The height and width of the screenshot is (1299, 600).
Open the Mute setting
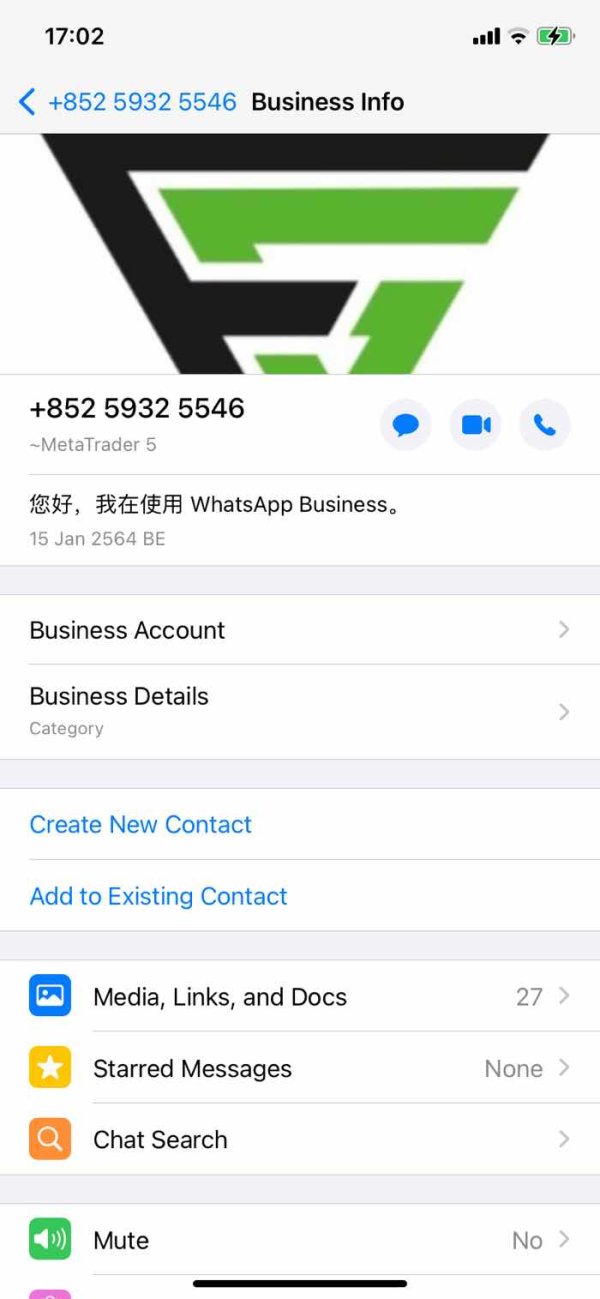[x=300, y=1240]
